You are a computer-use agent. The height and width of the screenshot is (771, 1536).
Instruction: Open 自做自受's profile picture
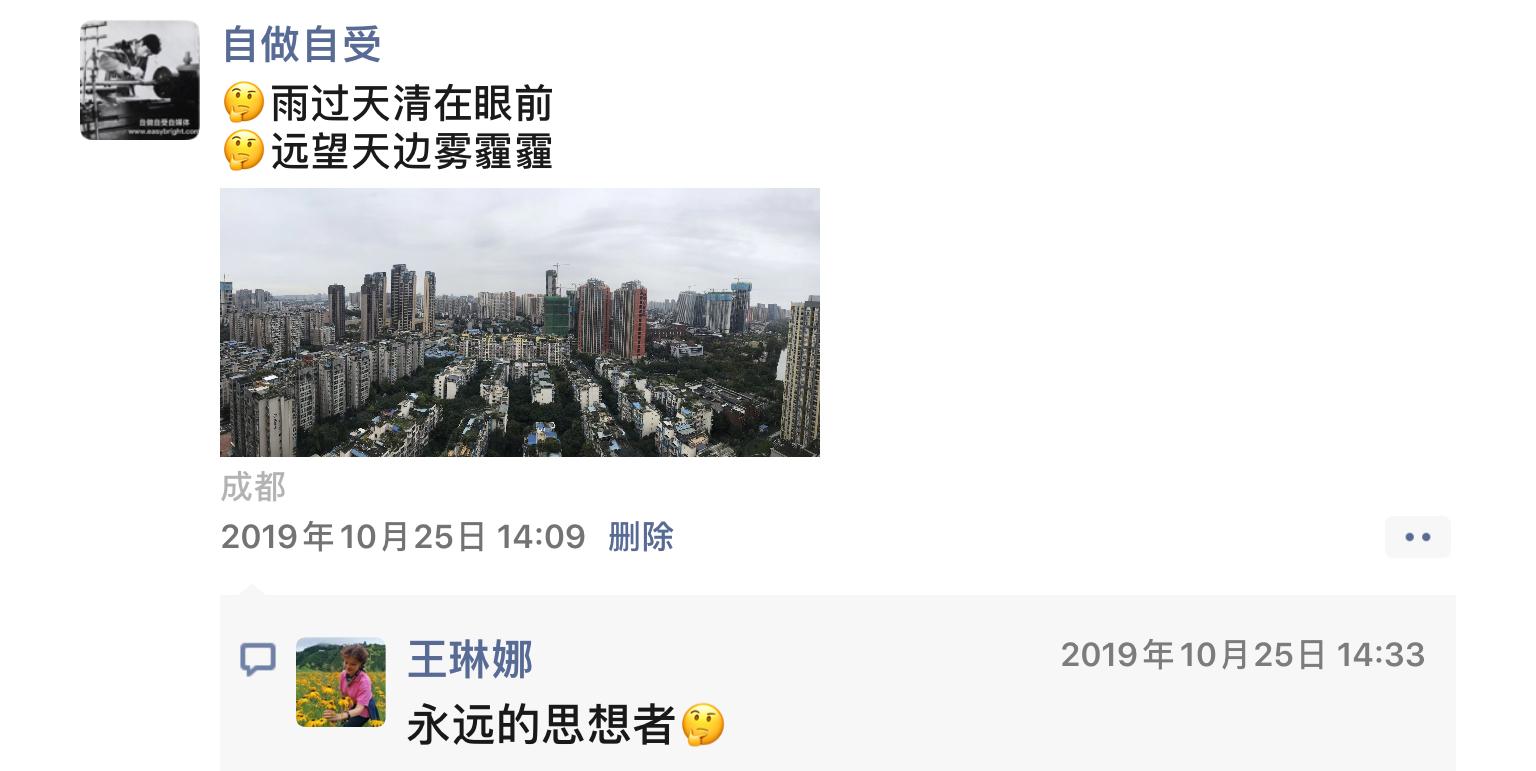139,80
